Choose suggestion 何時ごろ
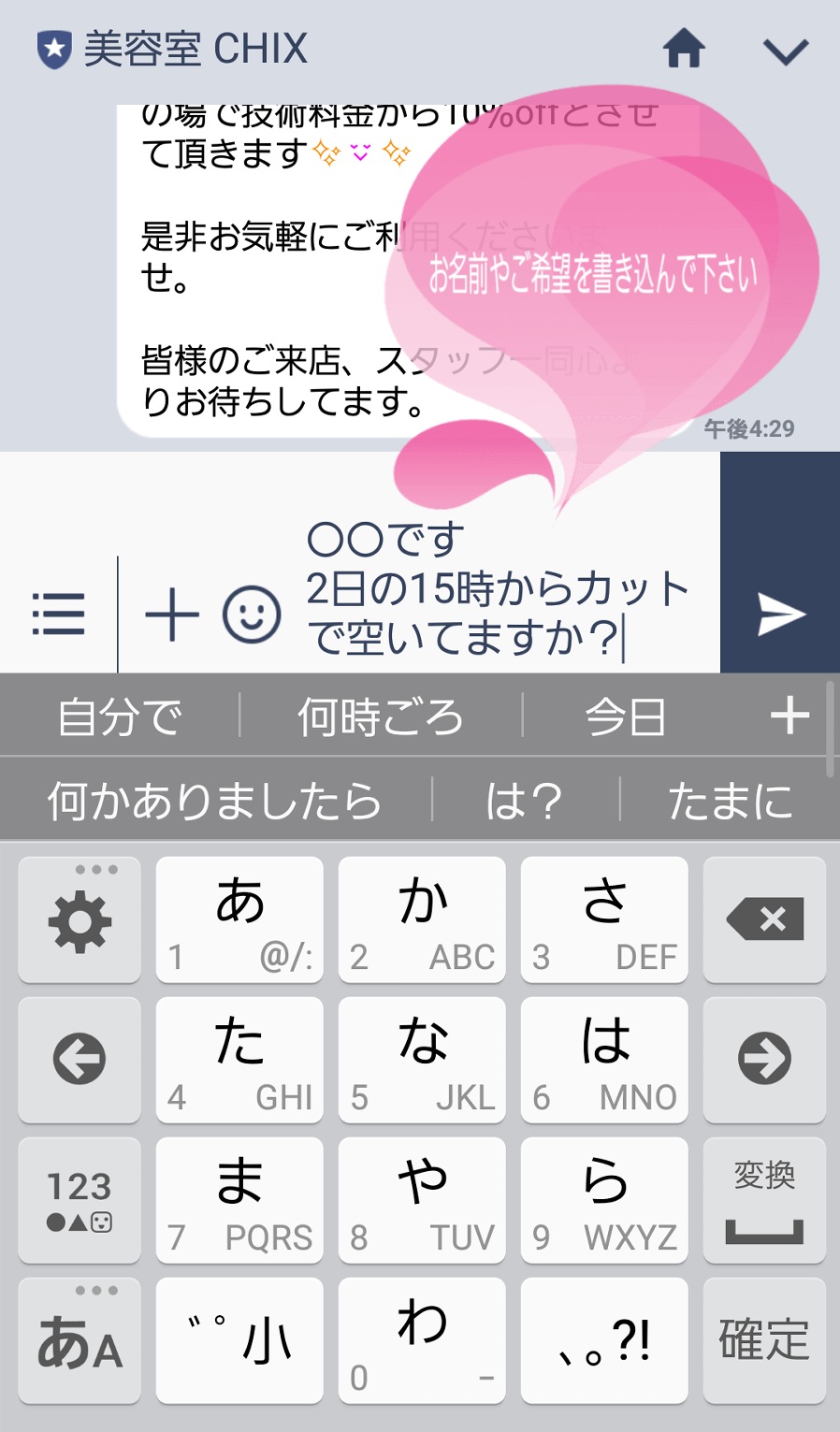840x1432 pixels. [381, 717]
